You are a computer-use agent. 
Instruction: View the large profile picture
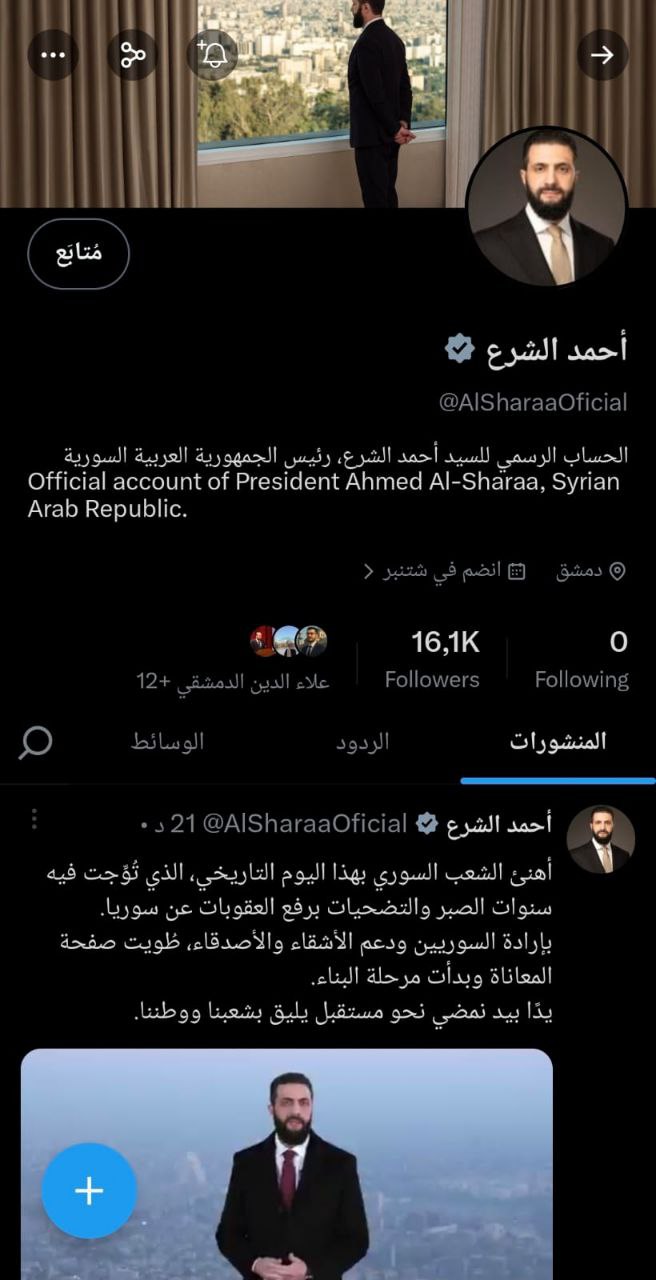click(x=546, y=208)
